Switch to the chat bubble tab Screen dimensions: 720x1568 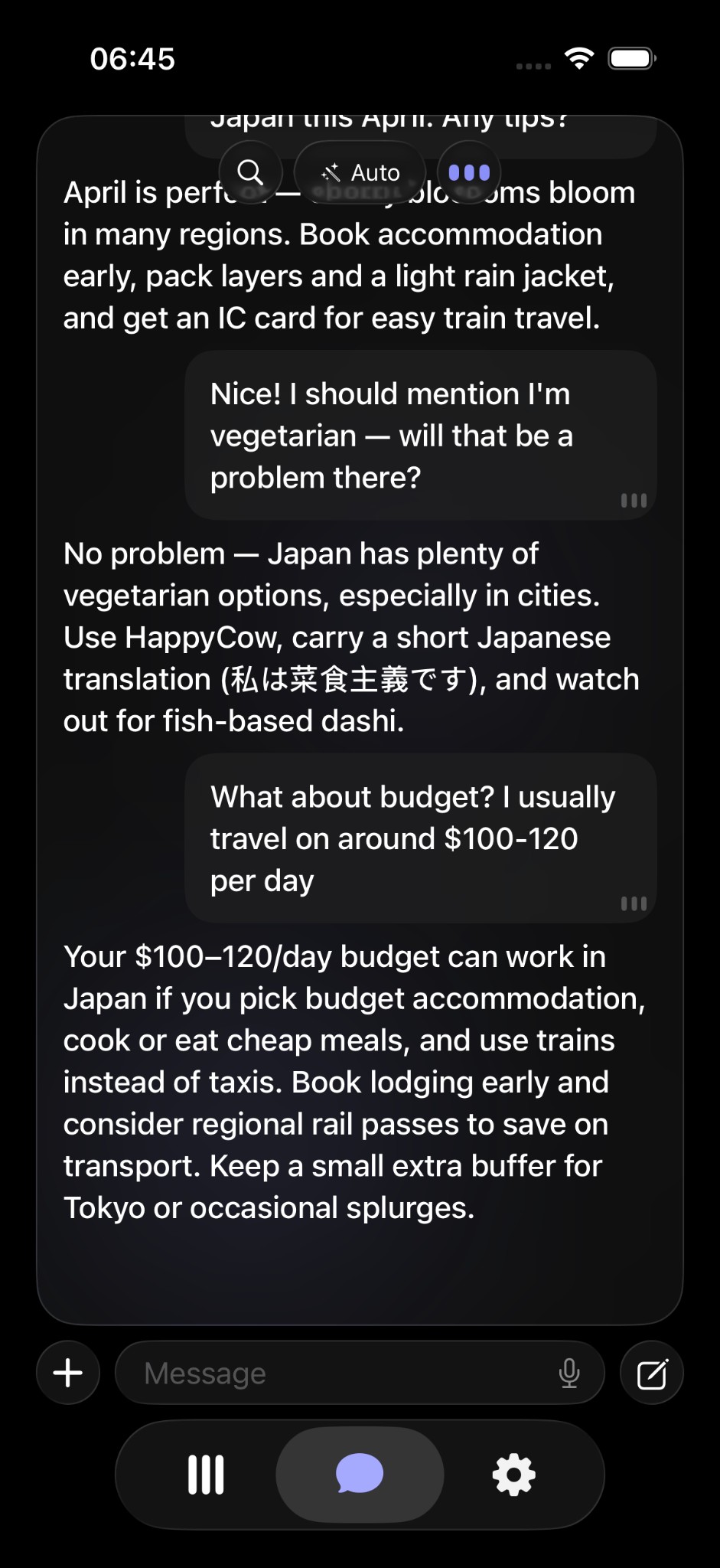(360, 1475)
